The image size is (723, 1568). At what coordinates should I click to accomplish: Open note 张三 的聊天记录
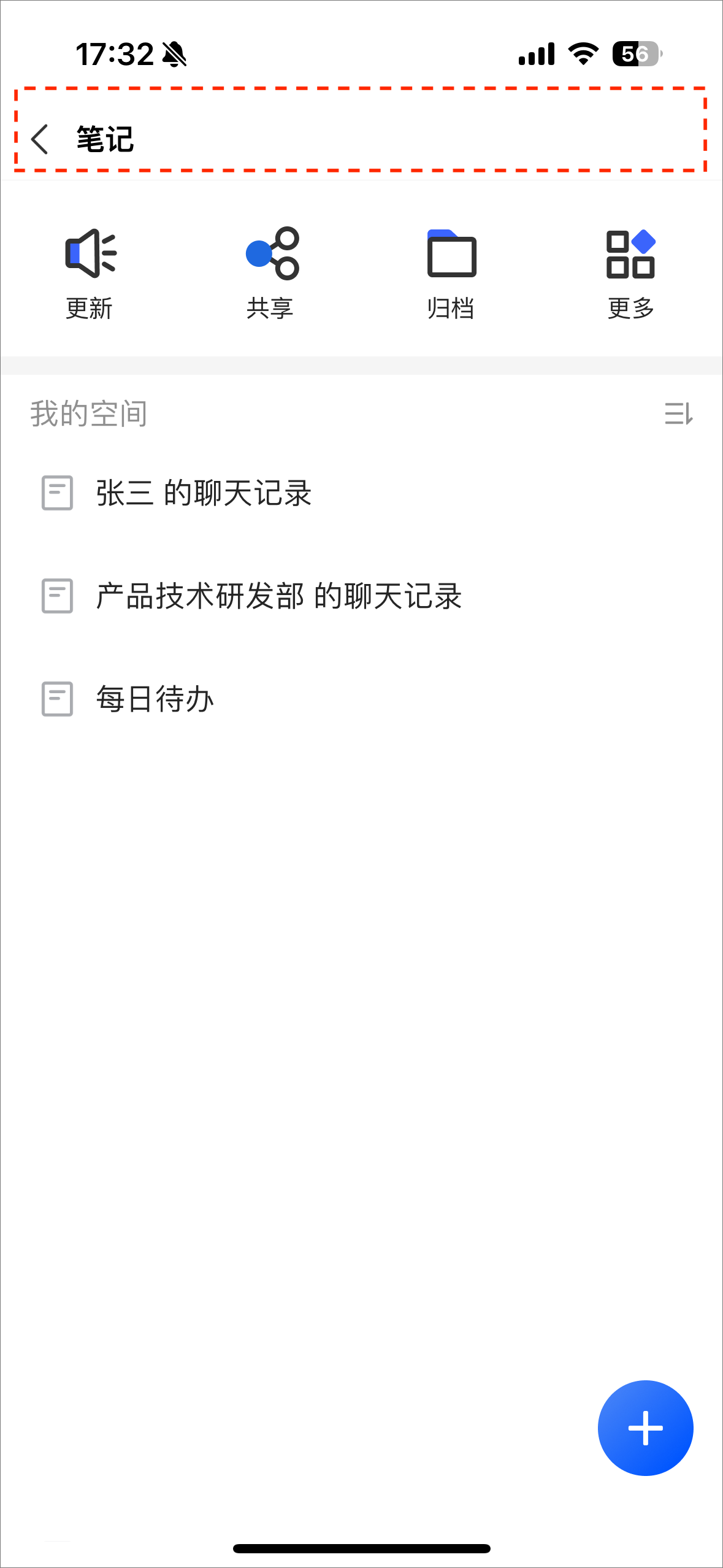(204, 493)
